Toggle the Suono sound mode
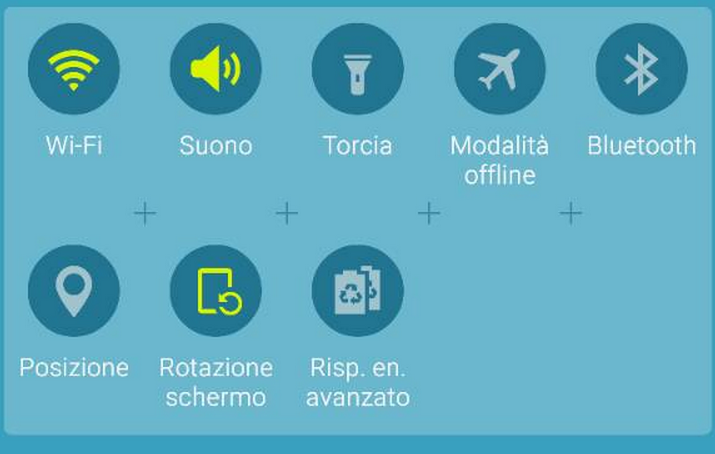The height and width of the screenshot is (454, 715). 216,69
